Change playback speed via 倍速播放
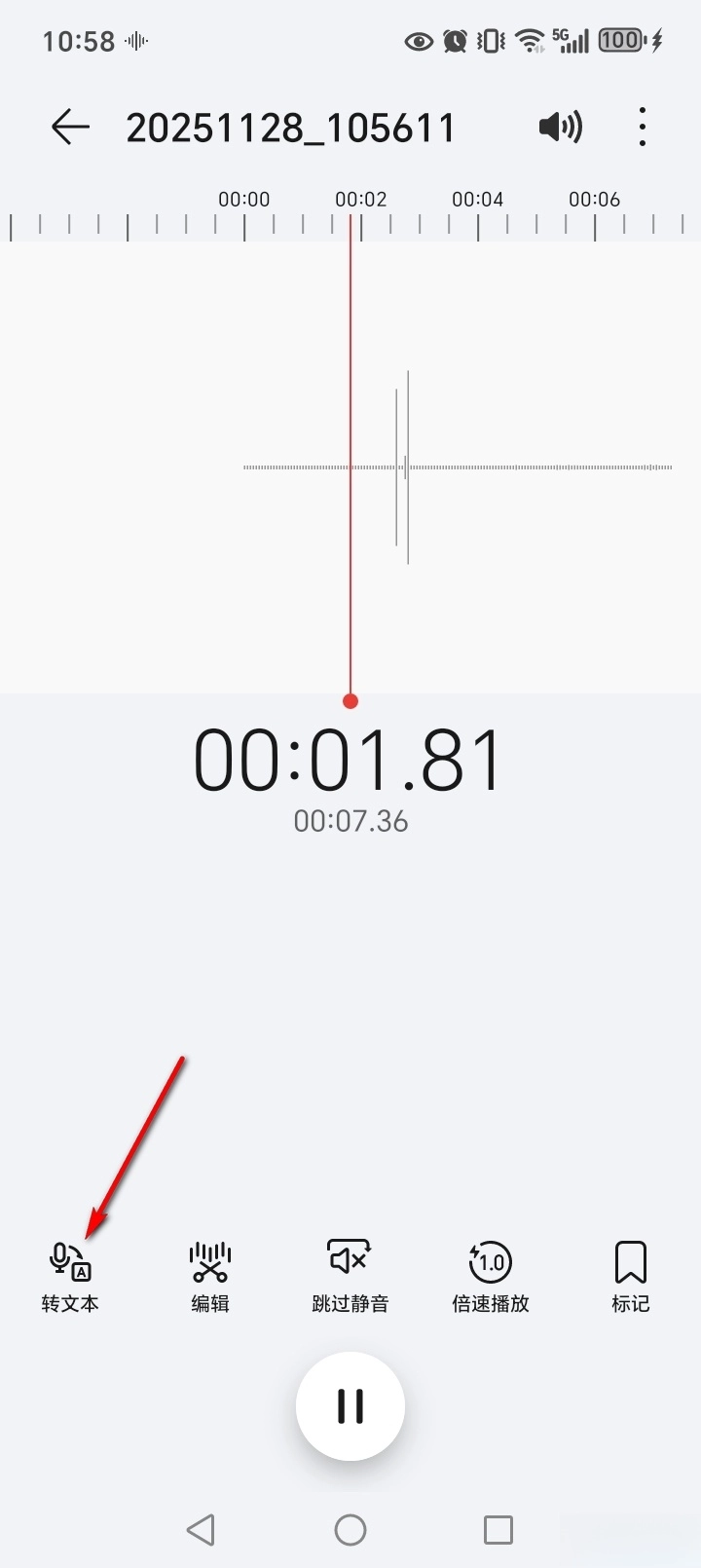The image size is (701, 1568). click(x=491, y=1276)
